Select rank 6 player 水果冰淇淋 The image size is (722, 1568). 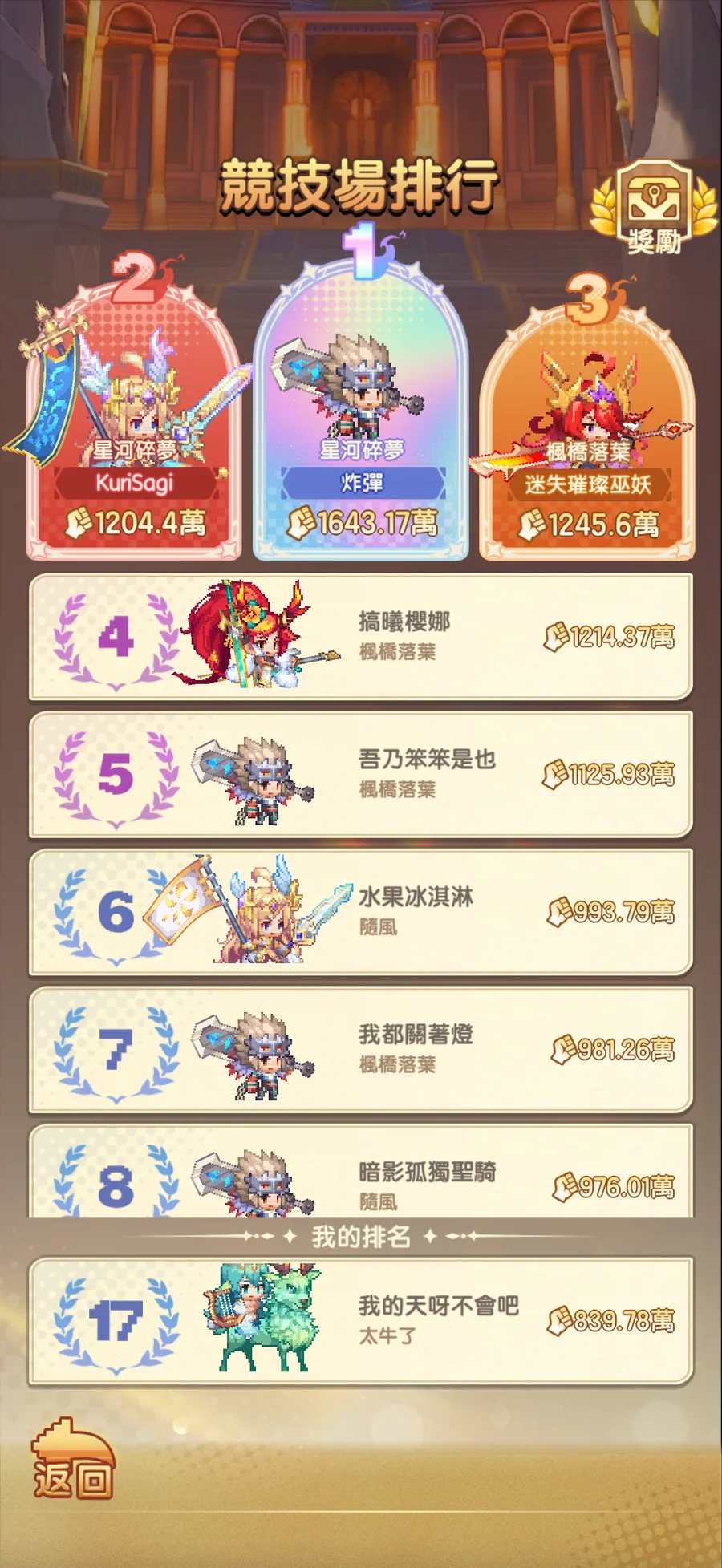[x=361, y=913]
